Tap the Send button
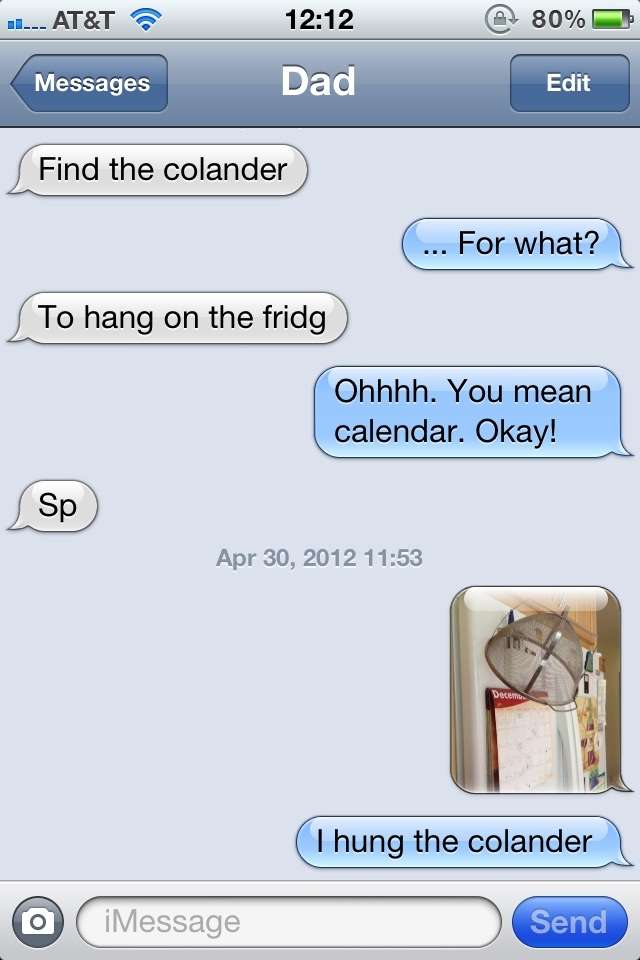The height and width of the screenshot is (960, 640). point(568,921)
